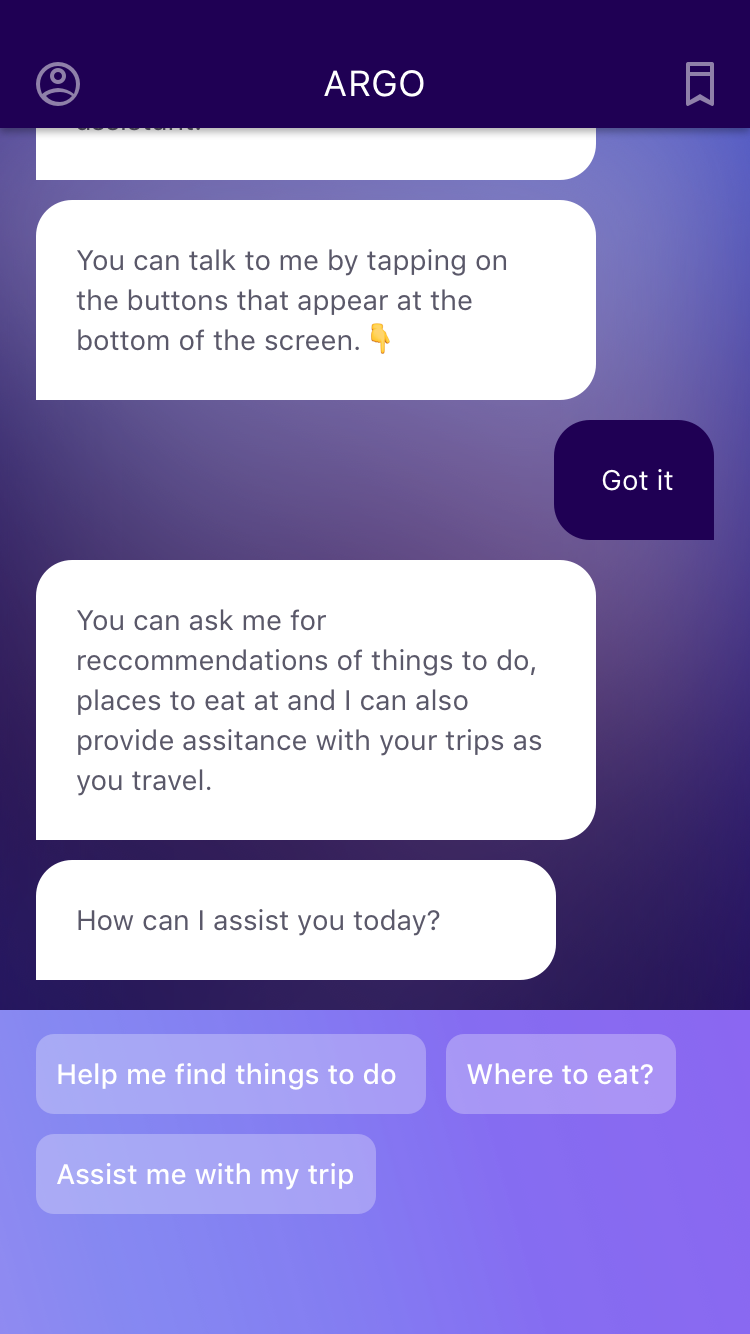This screenshot has width=750, height=1334.
Task: Open the profile icon in the header
Action: click(x=58, y=84)
